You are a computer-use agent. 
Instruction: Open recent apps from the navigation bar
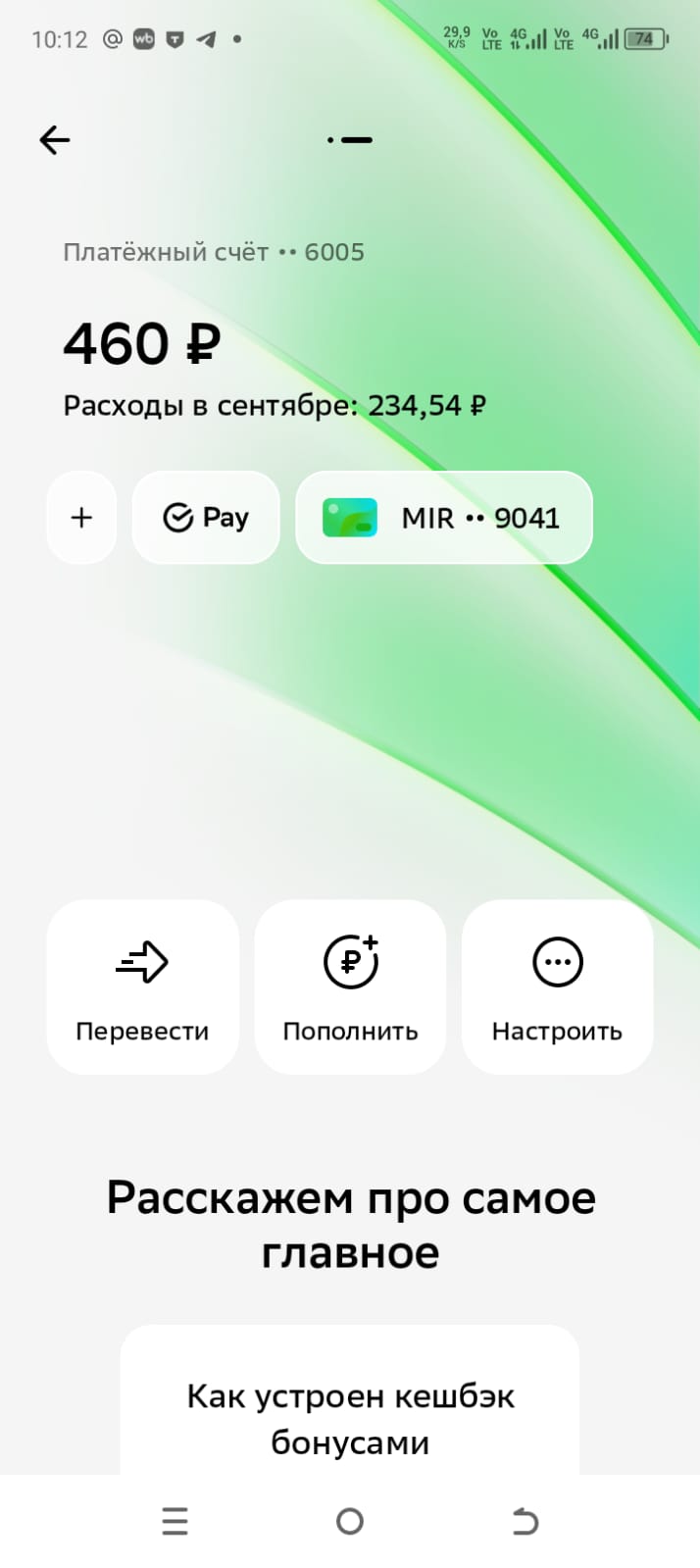(175, 1521)
